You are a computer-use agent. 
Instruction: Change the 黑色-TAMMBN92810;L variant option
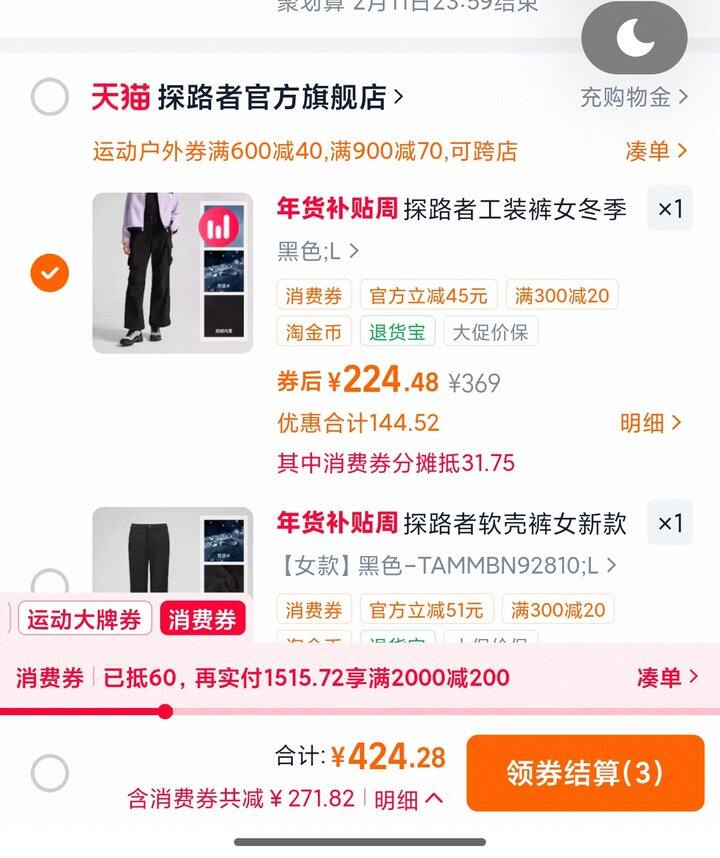click(x=446, y=566)
